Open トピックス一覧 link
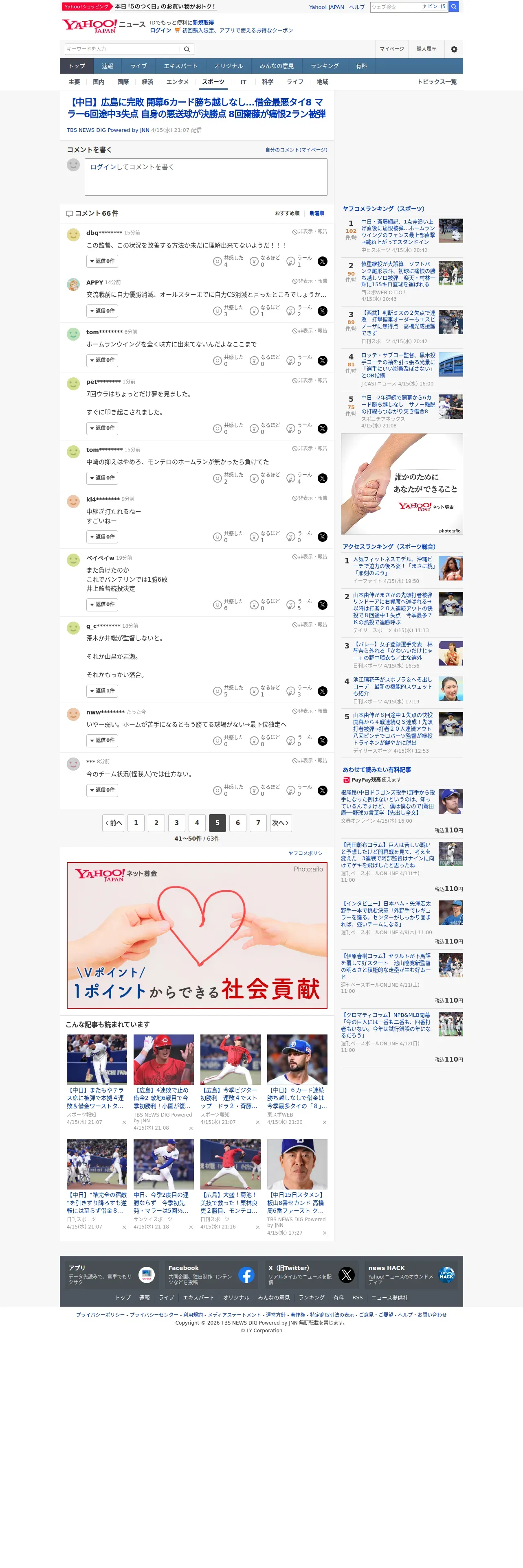 point(437,82)
